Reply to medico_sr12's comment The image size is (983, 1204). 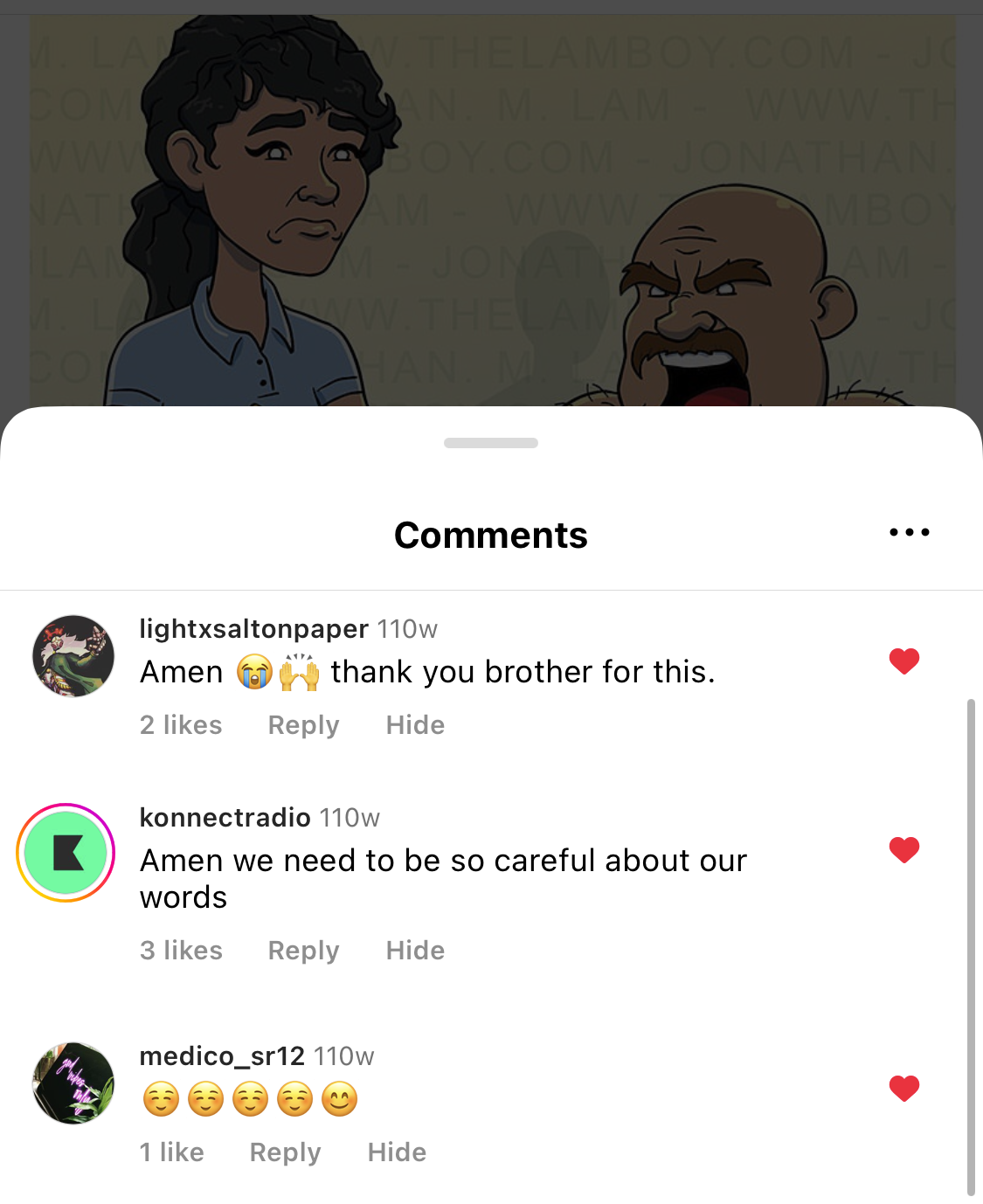(285, 1152)
